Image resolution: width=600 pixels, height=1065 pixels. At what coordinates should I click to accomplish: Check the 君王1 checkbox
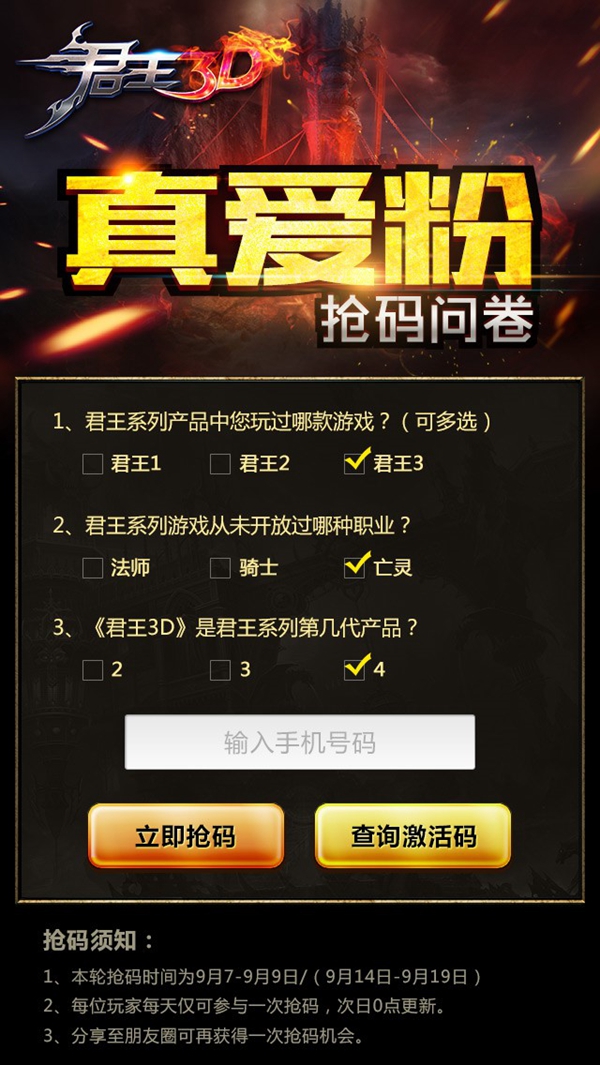pyautogui.click(x=93, y=464)
